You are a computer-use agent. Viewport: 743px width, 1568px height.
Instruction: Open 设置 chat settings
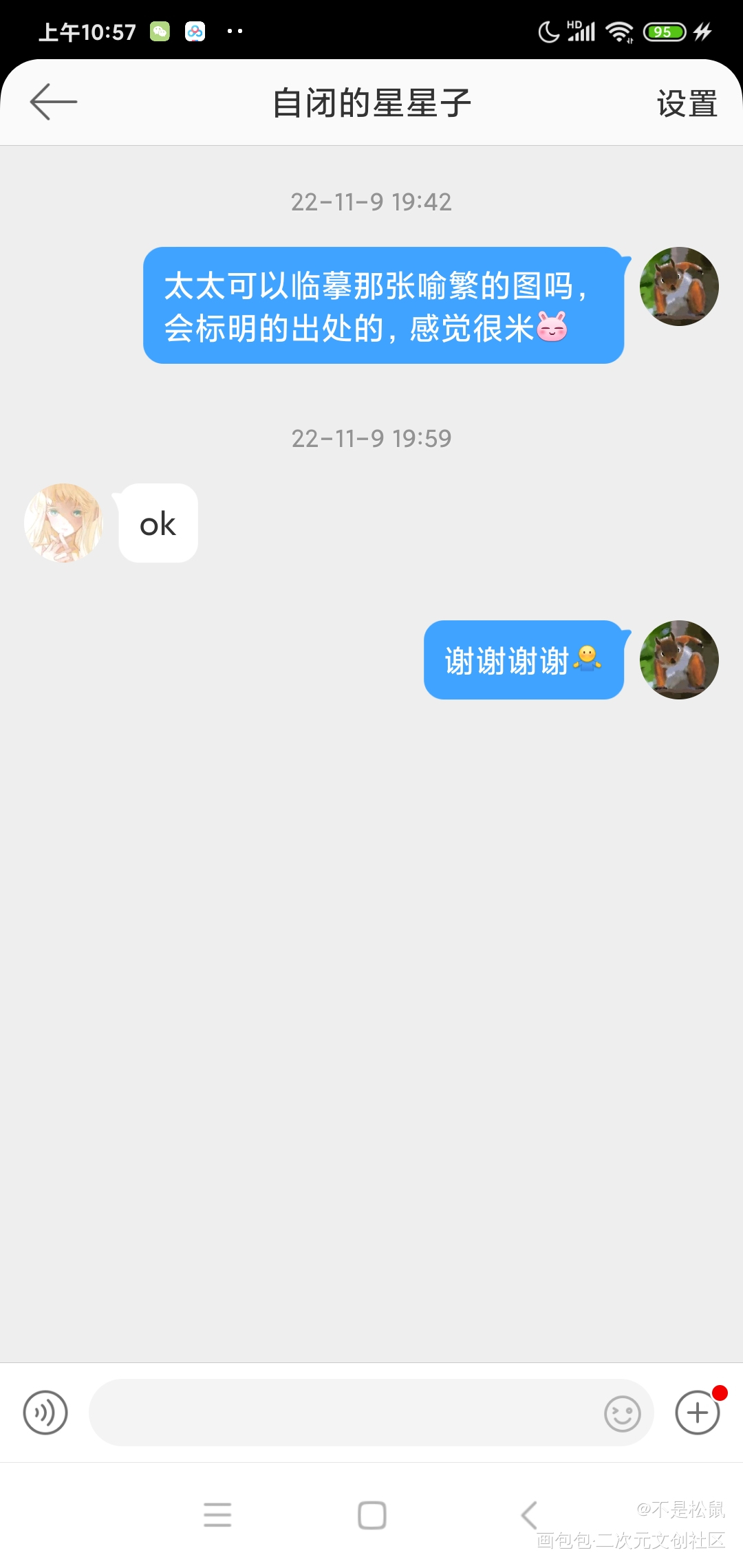[x=687, y=104]
